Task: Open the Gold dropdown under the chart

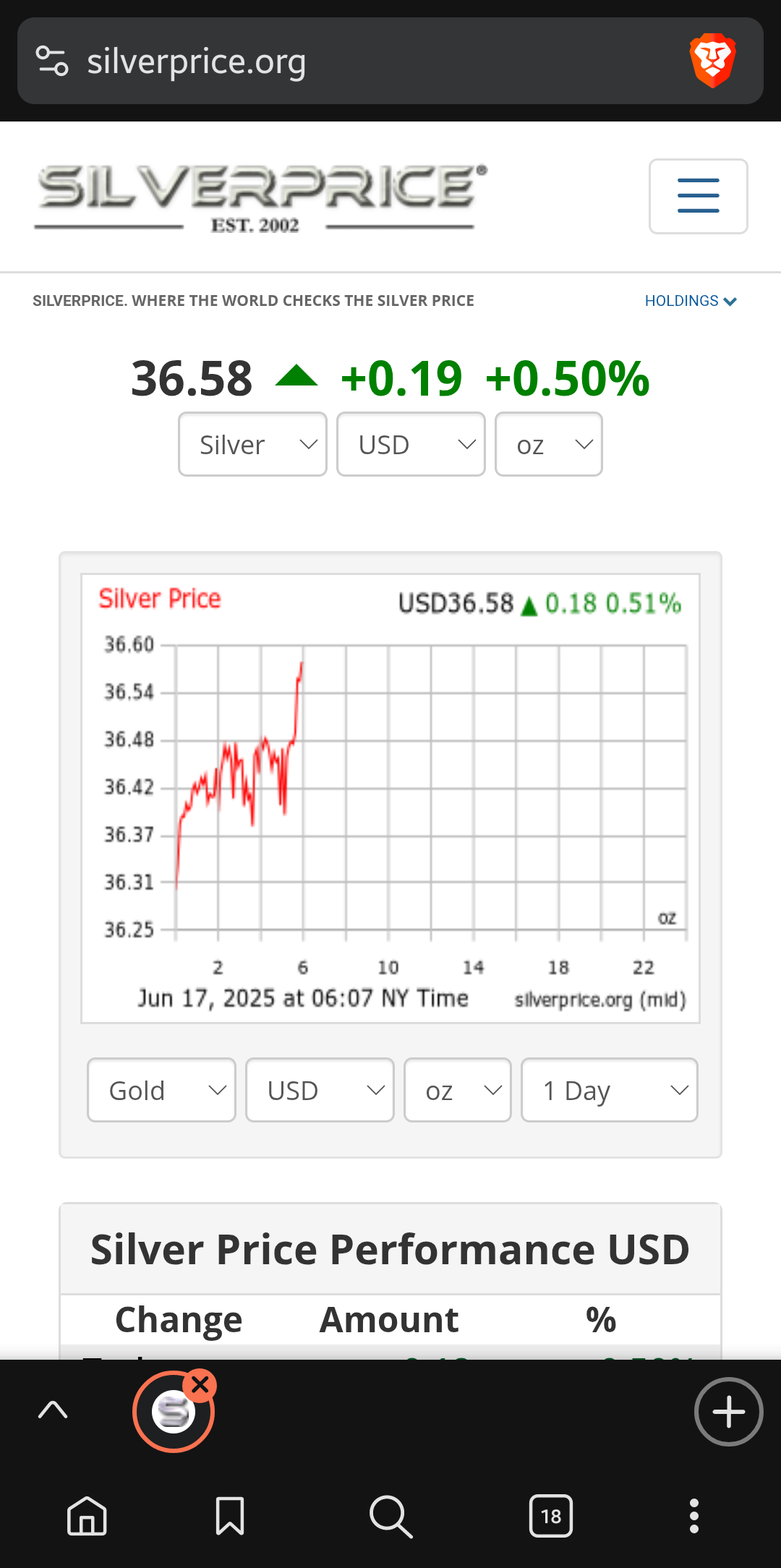Action: point(161,1090)
